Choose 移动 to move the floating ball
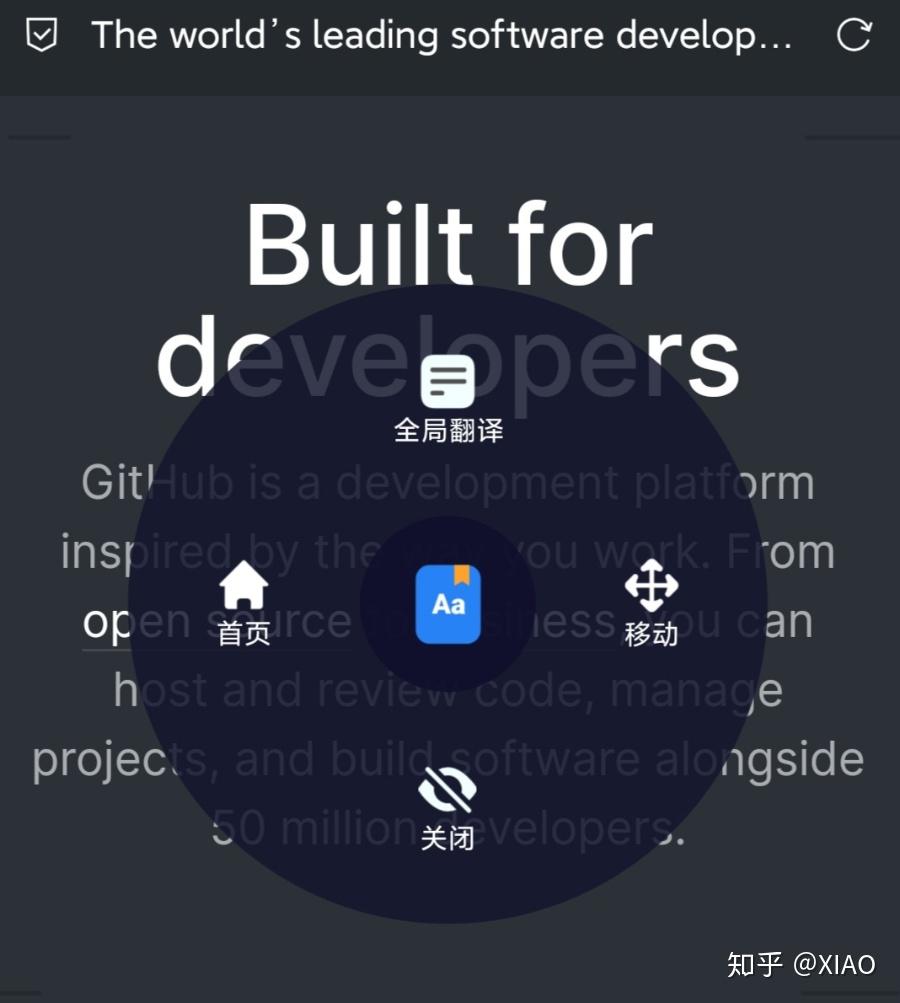The height and width of the screenshot is (1003, 900). (651, 602)
